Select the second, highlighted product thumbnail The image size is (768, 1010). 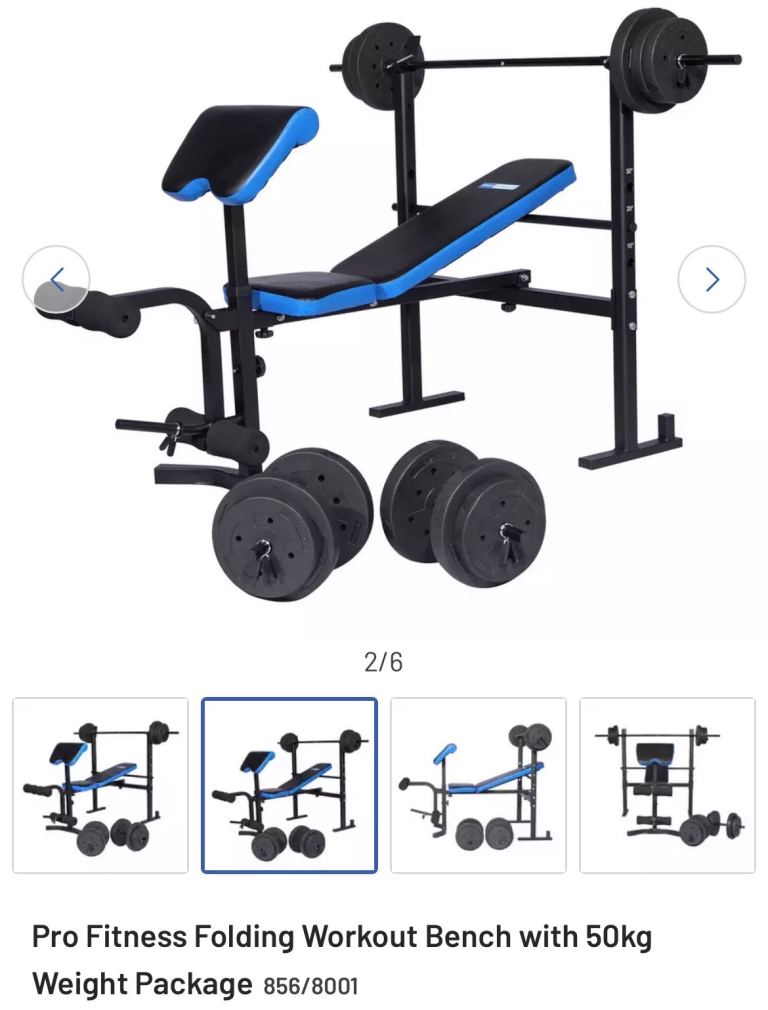point(289,785)
